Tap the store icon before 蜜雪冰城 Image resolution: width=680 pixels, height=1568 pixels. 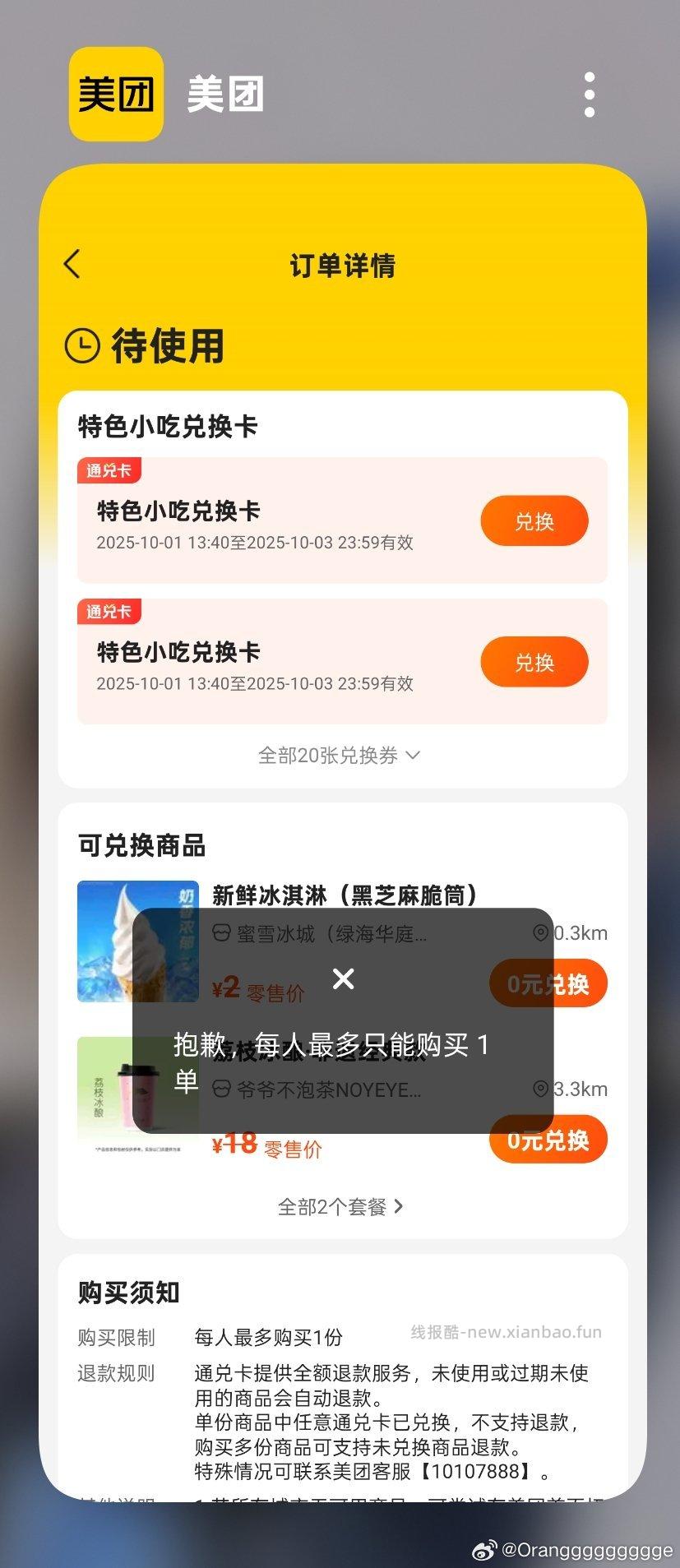220,932
